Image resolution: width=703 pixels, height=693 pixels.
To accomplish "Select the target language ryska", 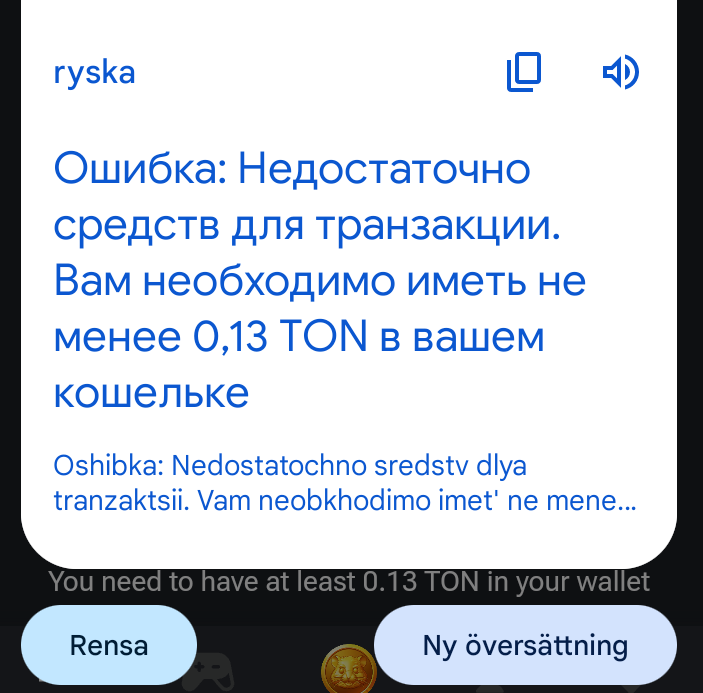I will [x=94, y=73].
